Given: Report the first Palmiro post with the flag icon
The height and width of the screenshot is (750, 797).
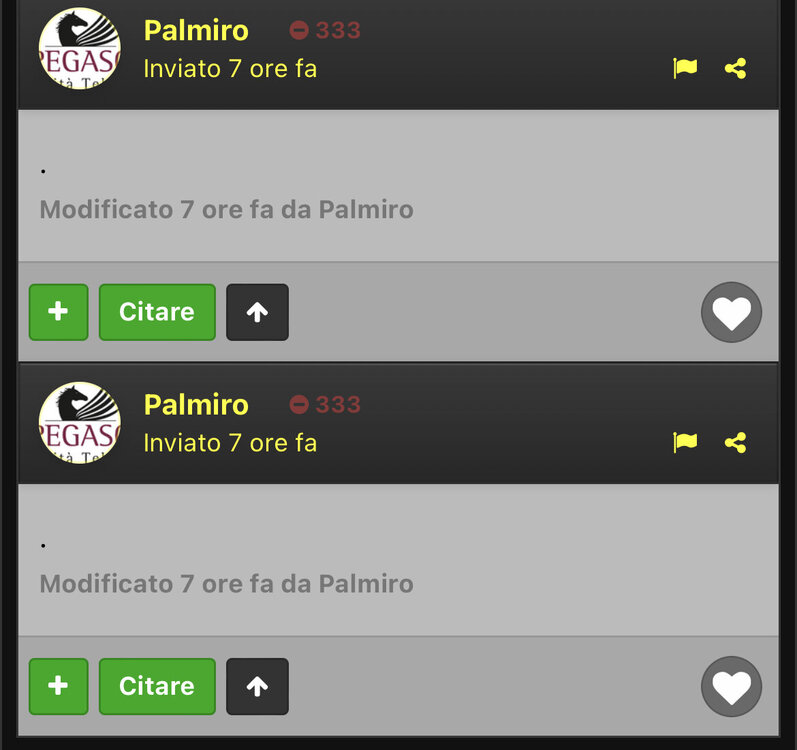Looking at the screenshot, I should point(685,68).
